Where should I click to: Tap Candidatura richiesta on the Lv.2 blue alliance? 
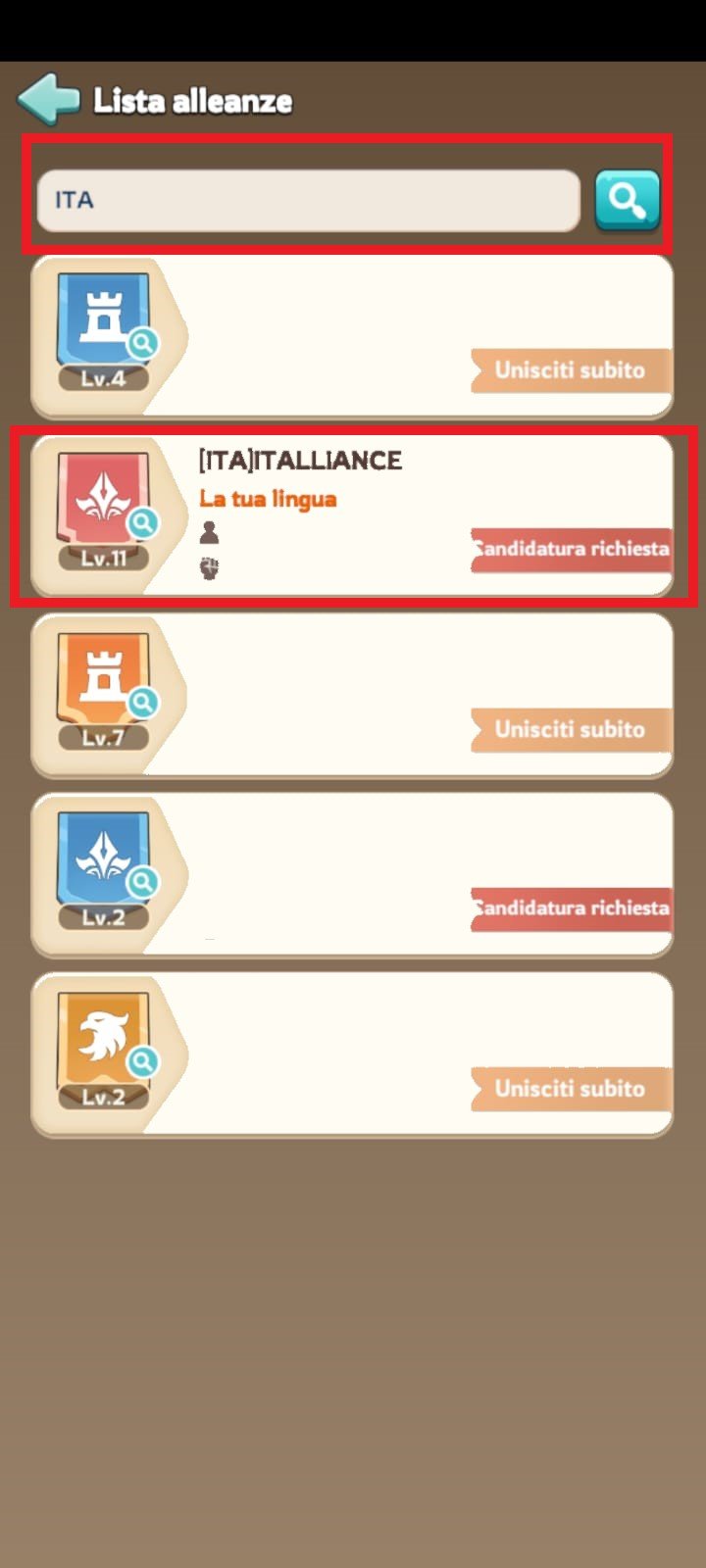[572, 907]
